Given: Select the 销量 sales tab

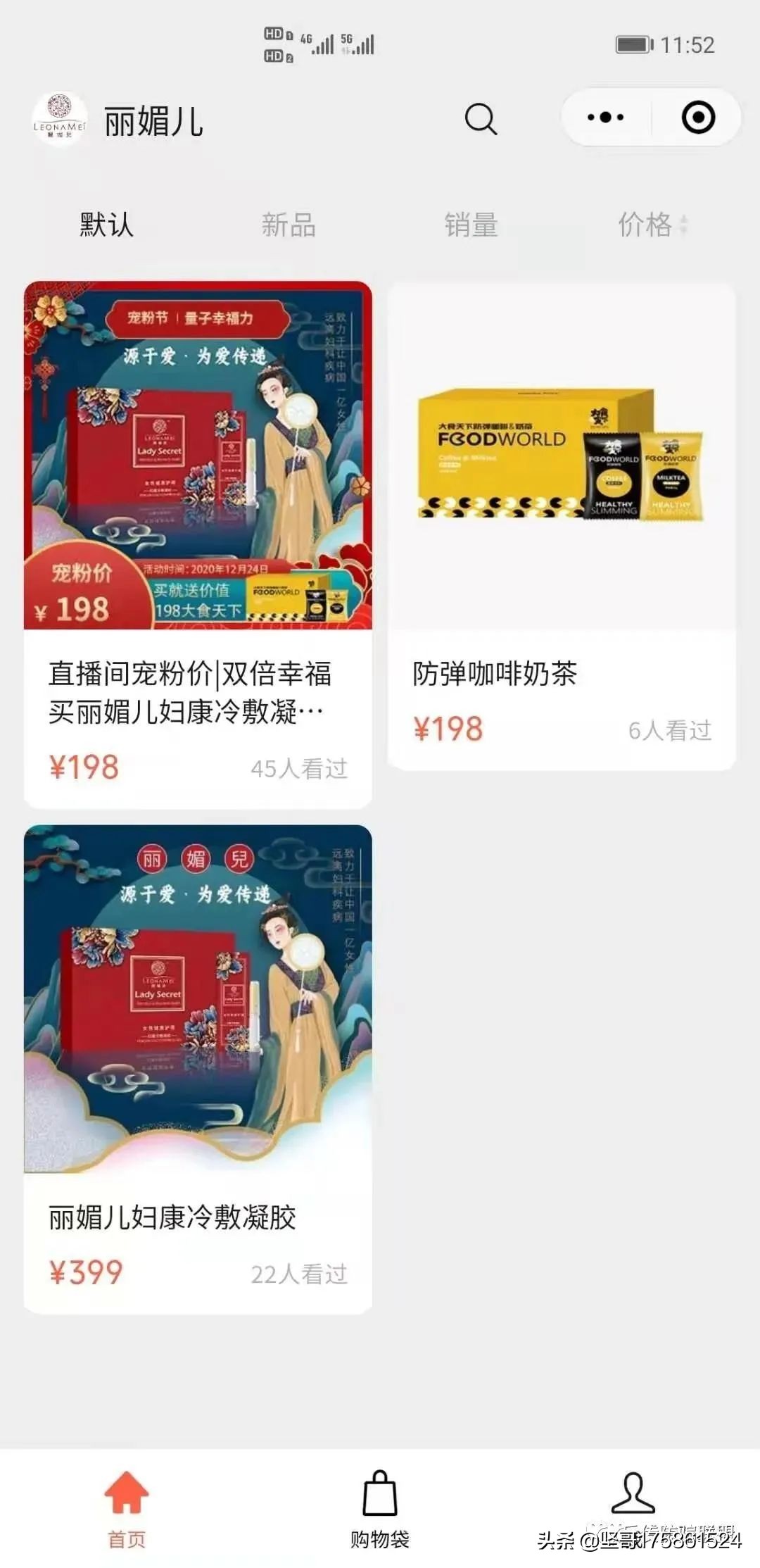Looking at the screenshot, I should tap(470, 224).
